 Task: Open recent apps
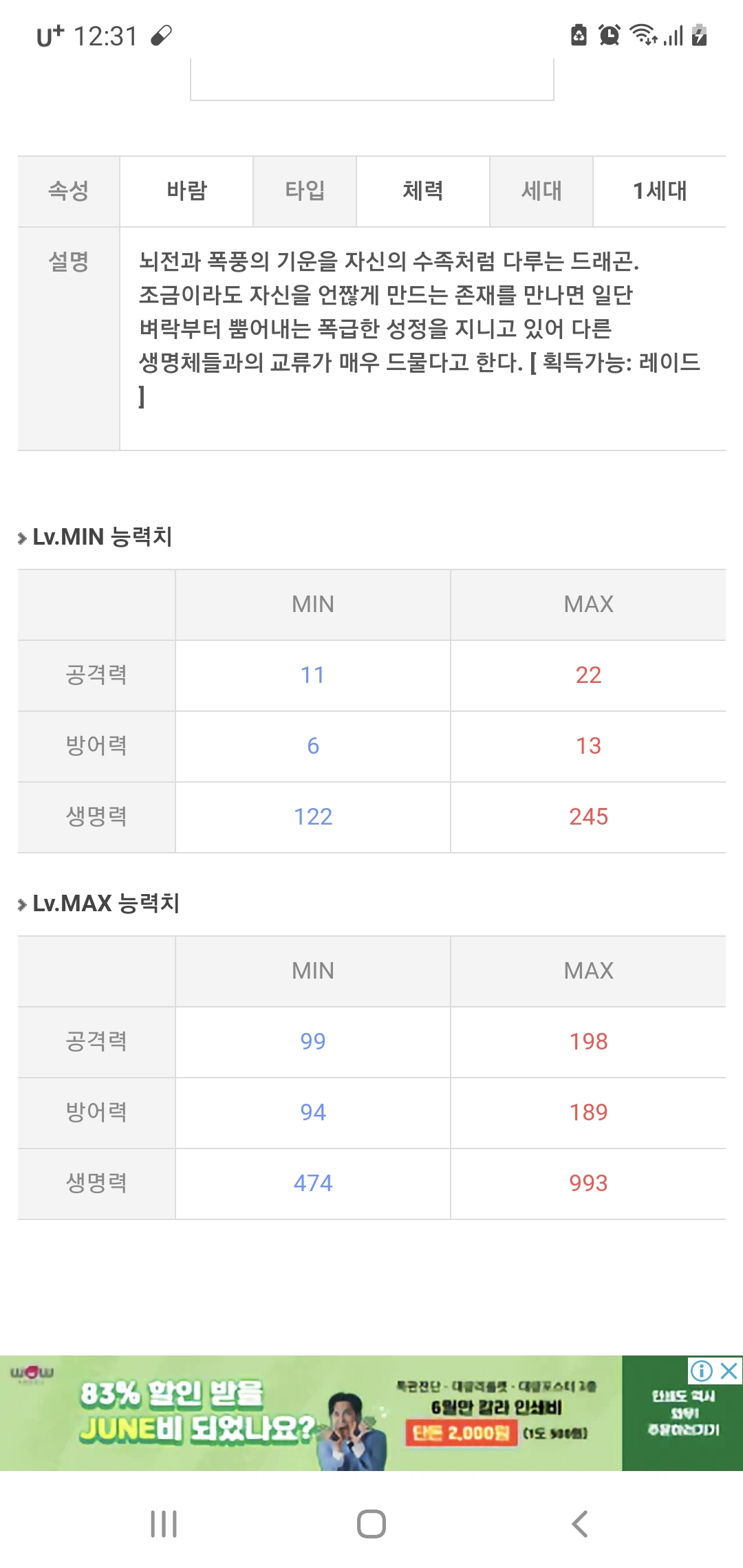point(164,1524)
